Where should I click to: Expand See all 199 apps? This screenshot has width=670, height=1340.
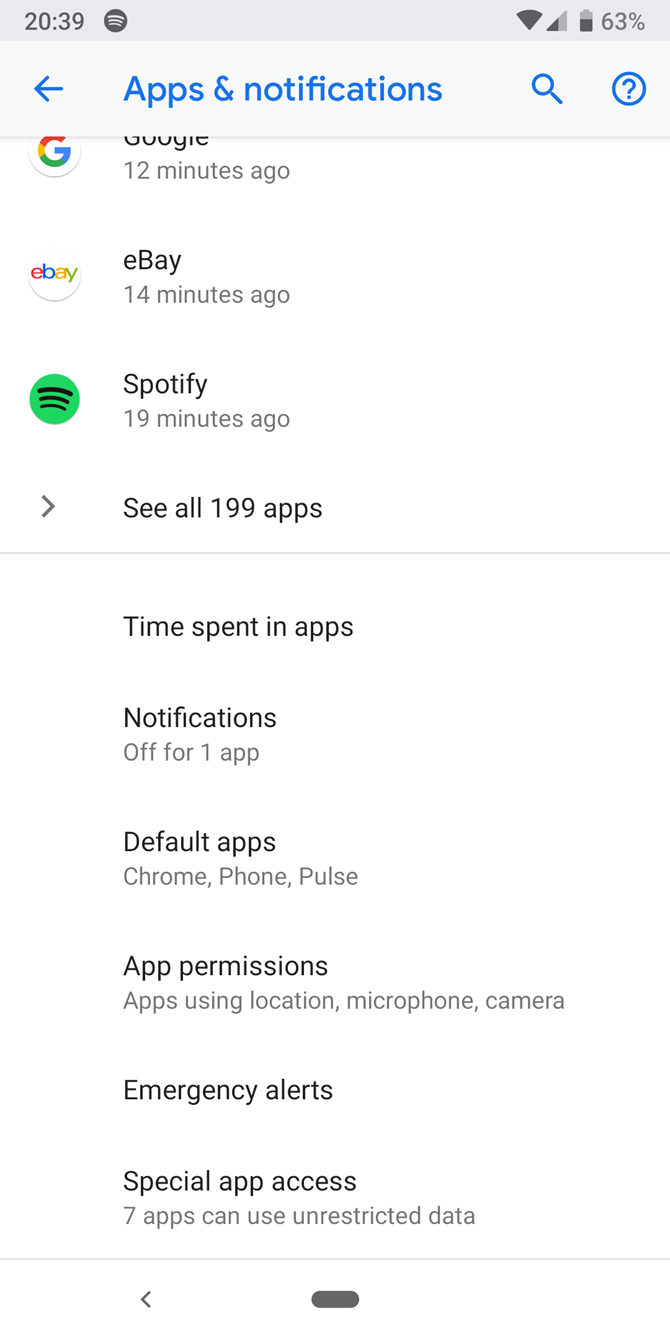(222, 508)
